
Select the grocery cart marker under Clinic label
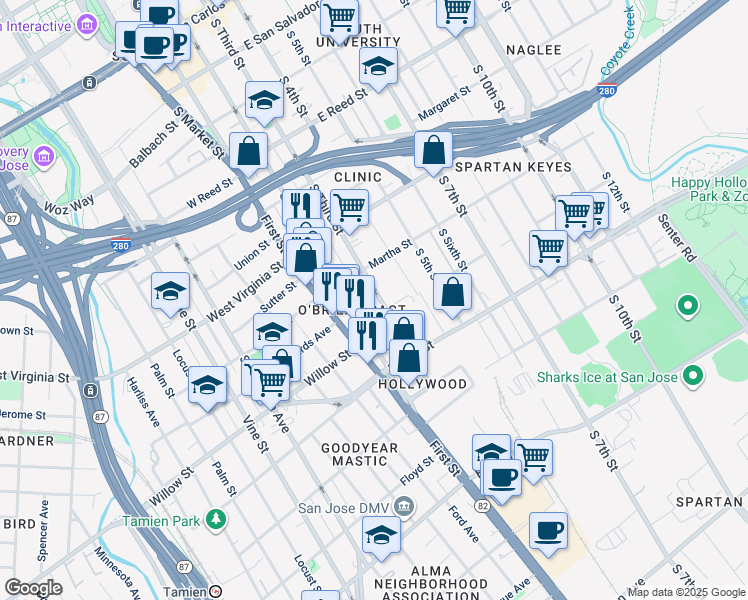pos(349,210)
